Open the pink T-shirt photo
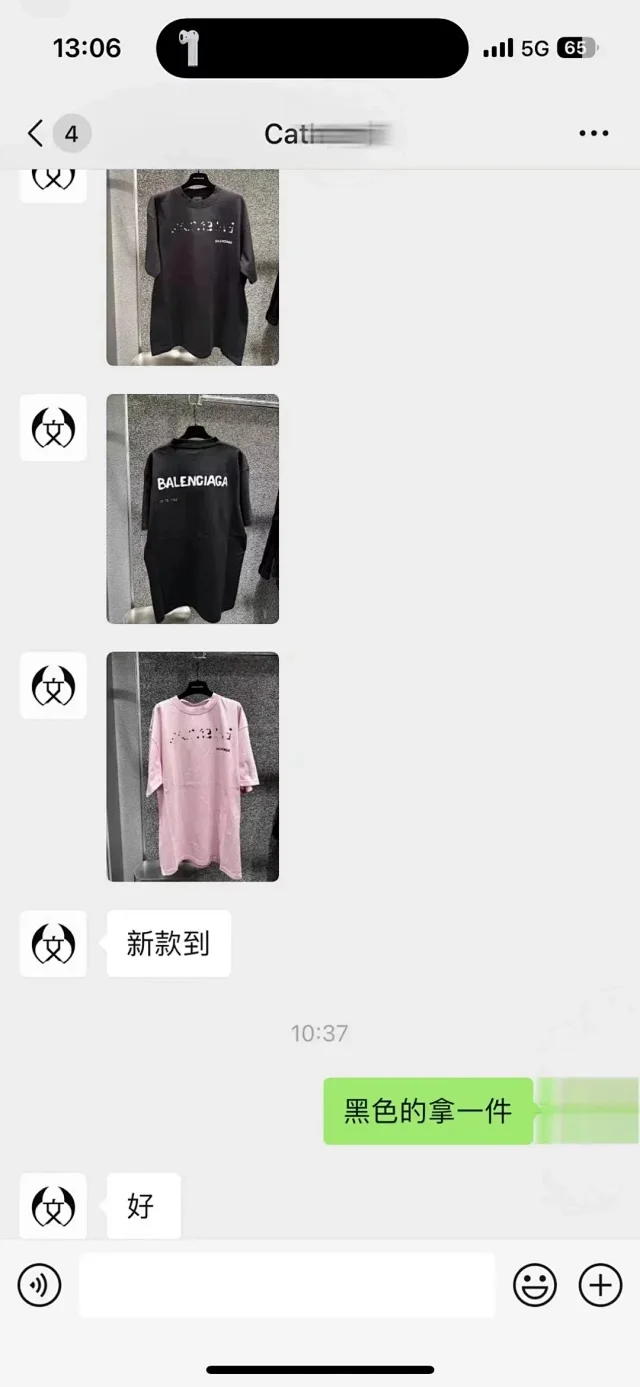640x1387 pixels. 193,767
